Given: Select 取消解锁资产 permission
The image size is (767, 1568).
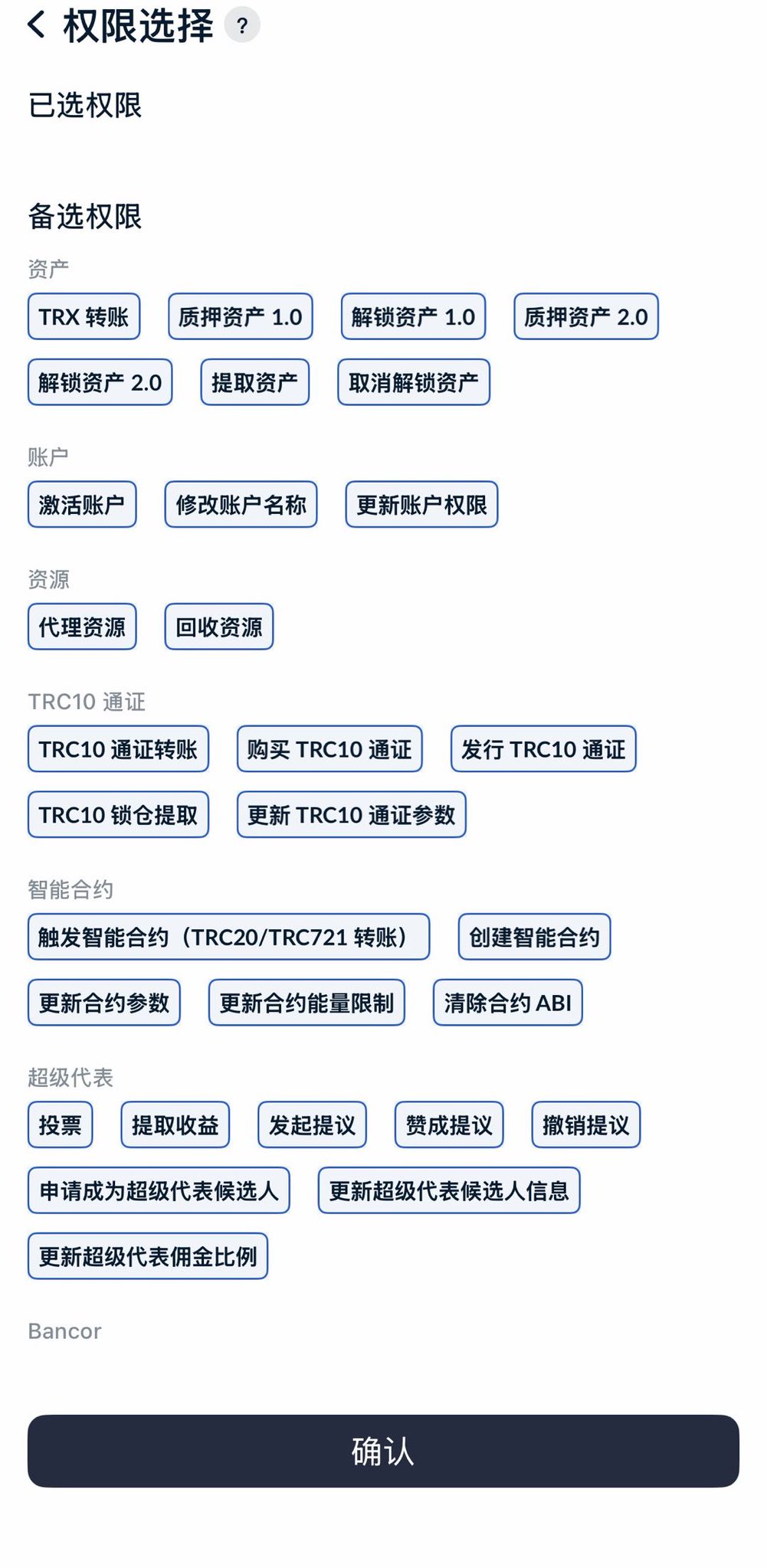Looking at the screenshot, I should click(414, 382).
